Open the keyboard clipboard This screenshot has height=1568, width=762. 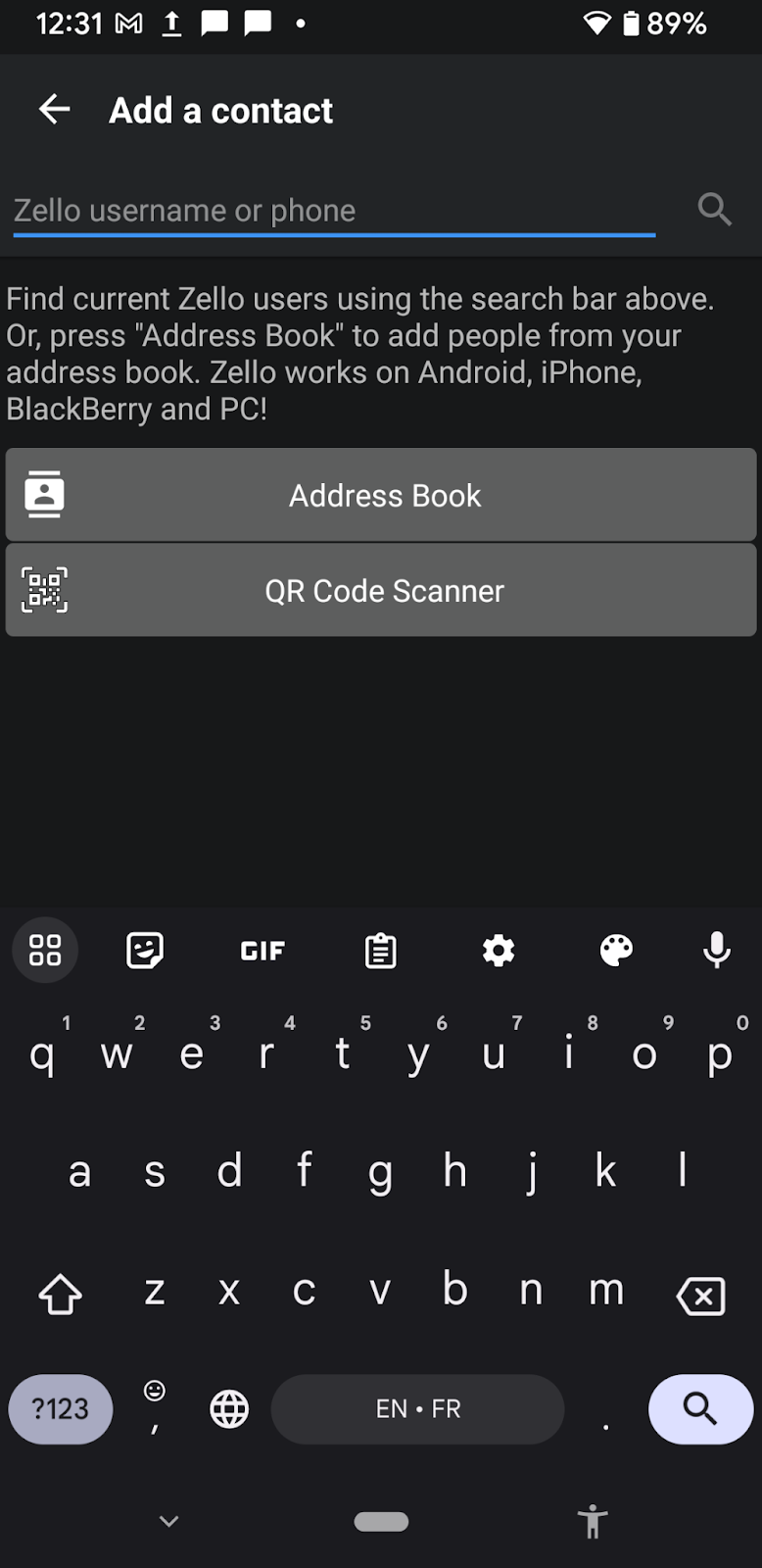(380, 951)
